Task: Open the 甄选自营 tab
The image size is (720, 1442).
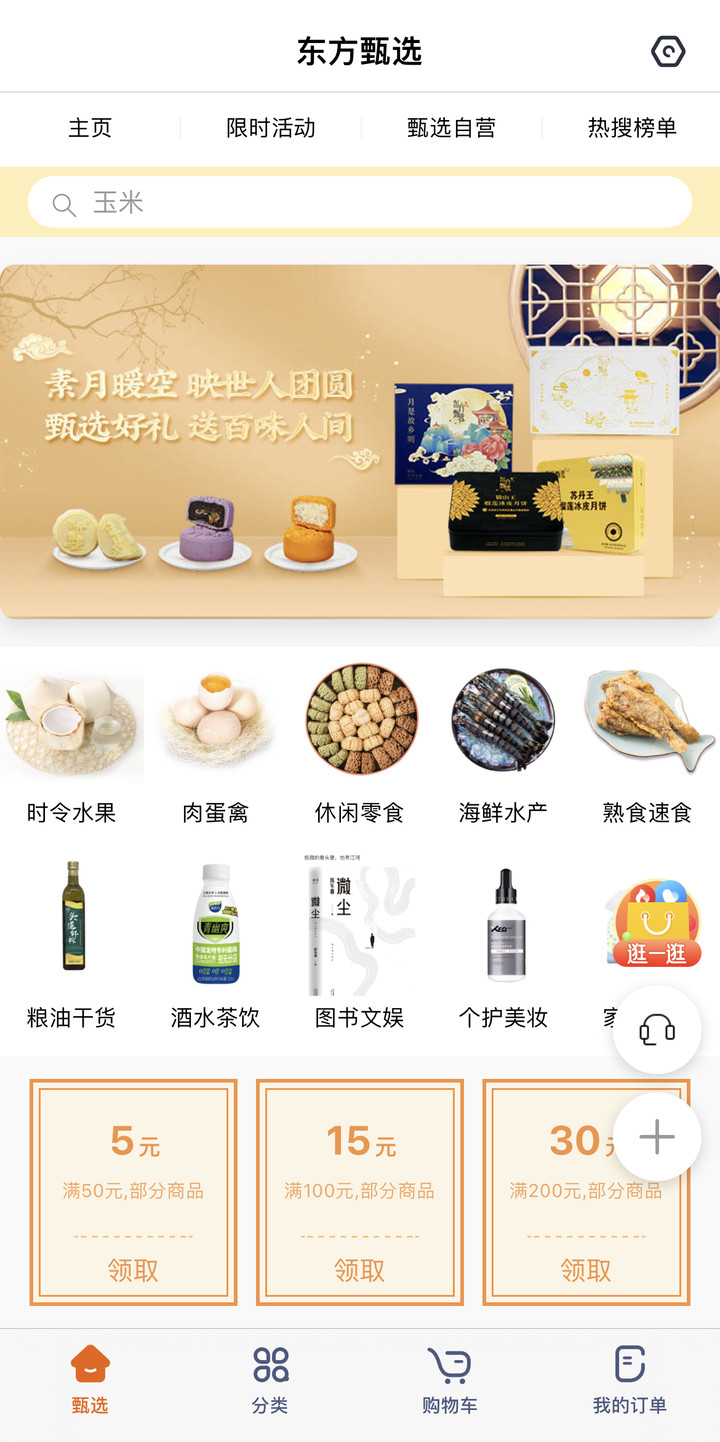Action: tap(451, 128)
